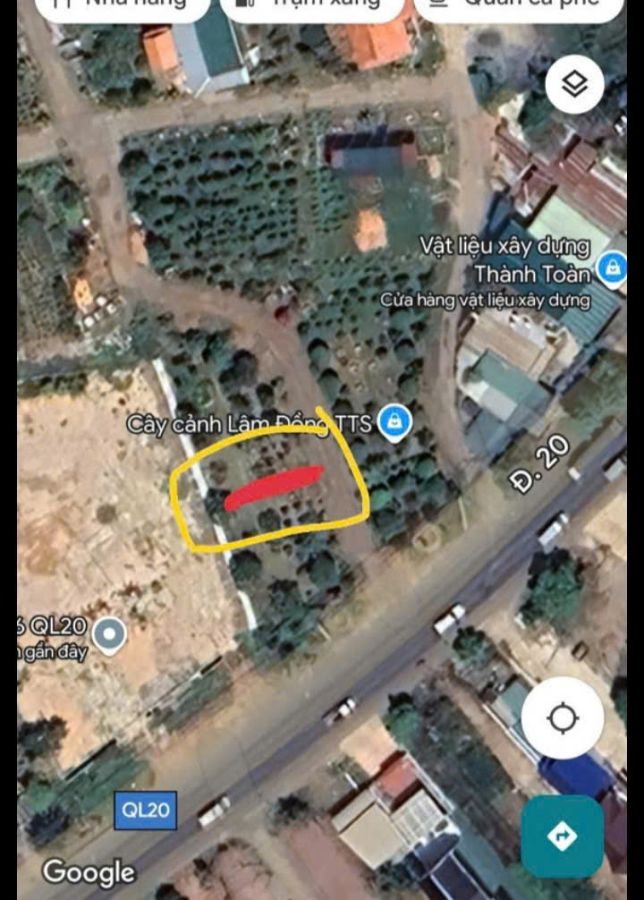Image resolution: width=644 pixels, height=900 pixels.
Task: Open the map layers button
Action: [574, 84]
